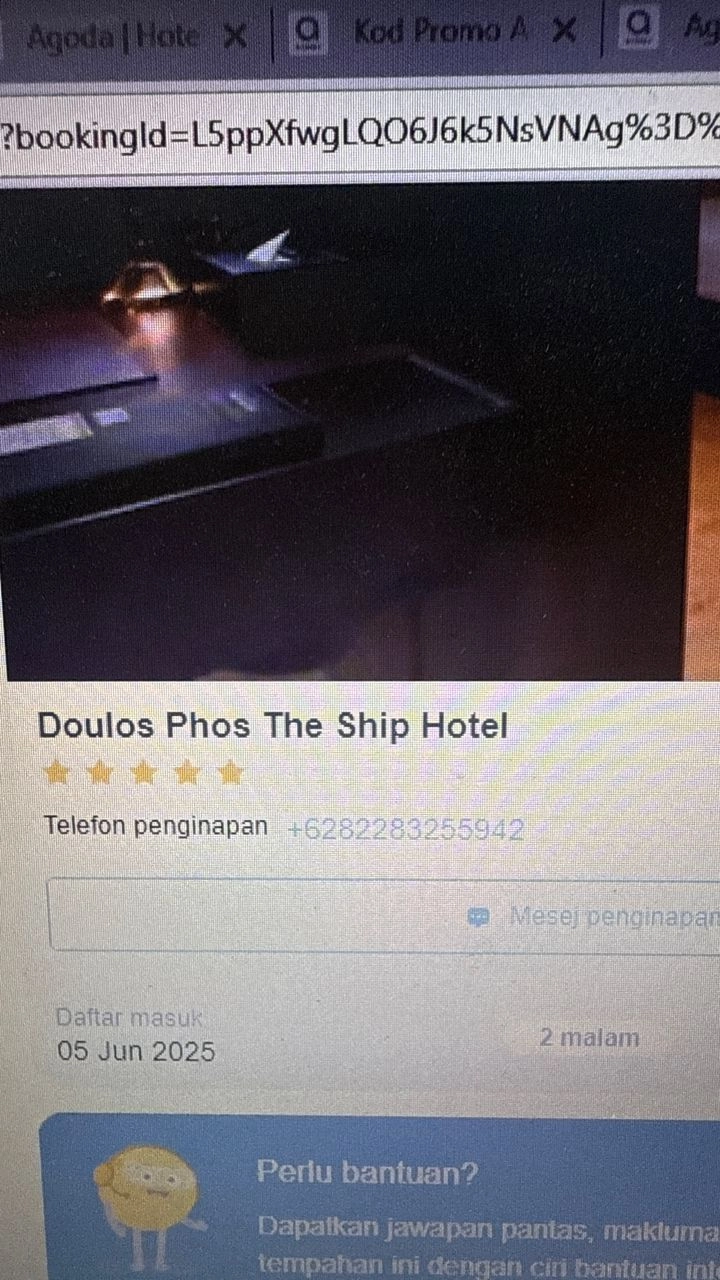720x1280 pixels.
Task: Open the Perlu bantuan help card
Action: pos(380,1197)
